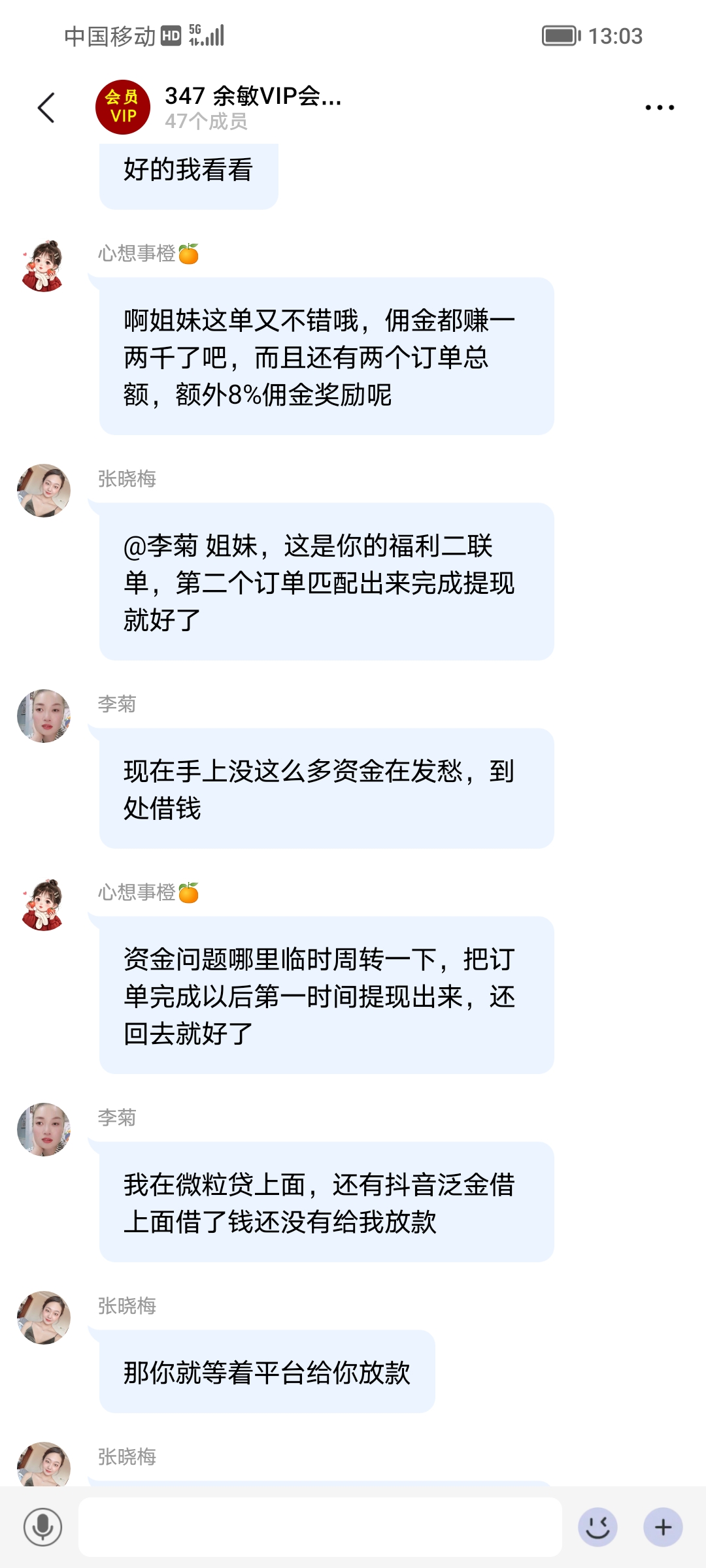Tap the back arrow to exit chat

click(46, 106)
